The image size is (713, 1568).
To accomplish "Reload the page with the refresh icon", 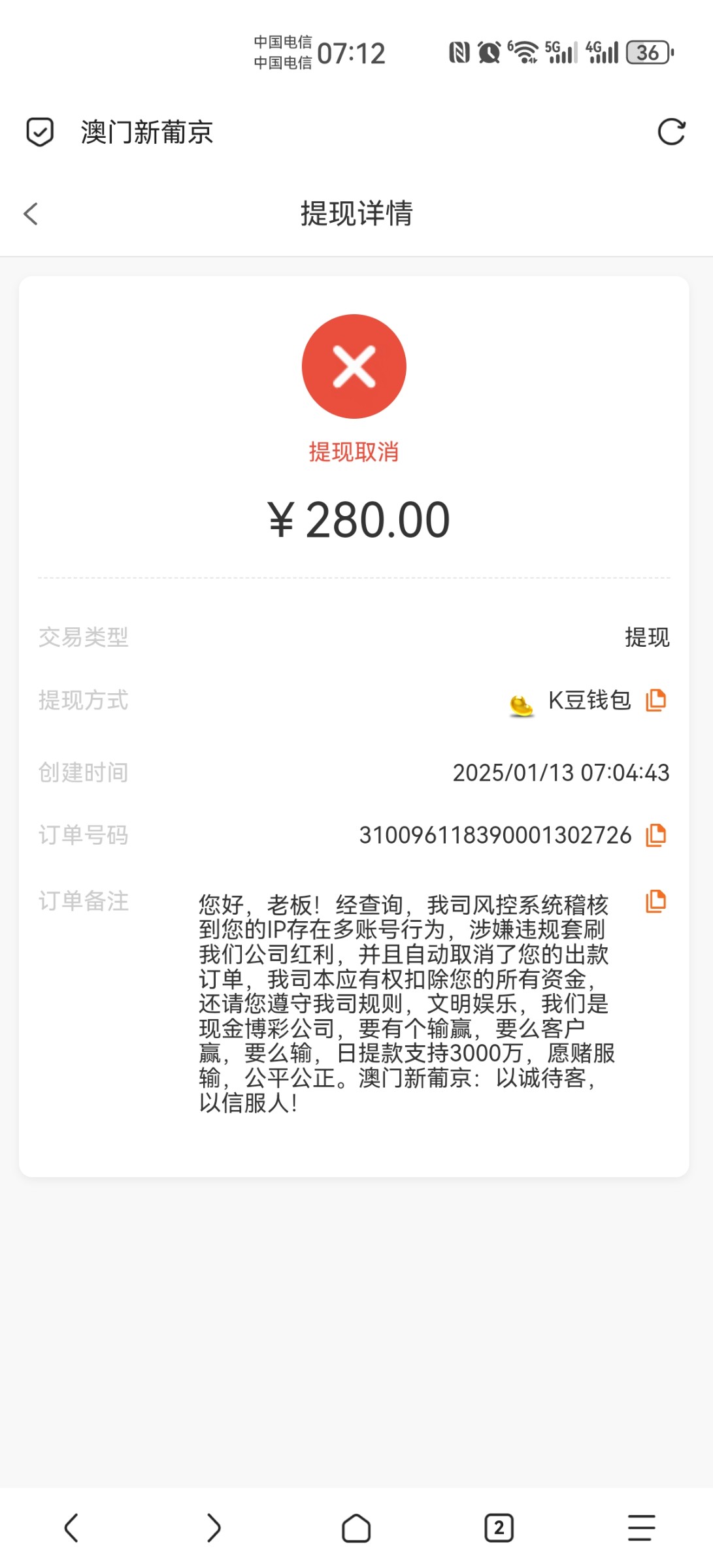I will [671, 132].
